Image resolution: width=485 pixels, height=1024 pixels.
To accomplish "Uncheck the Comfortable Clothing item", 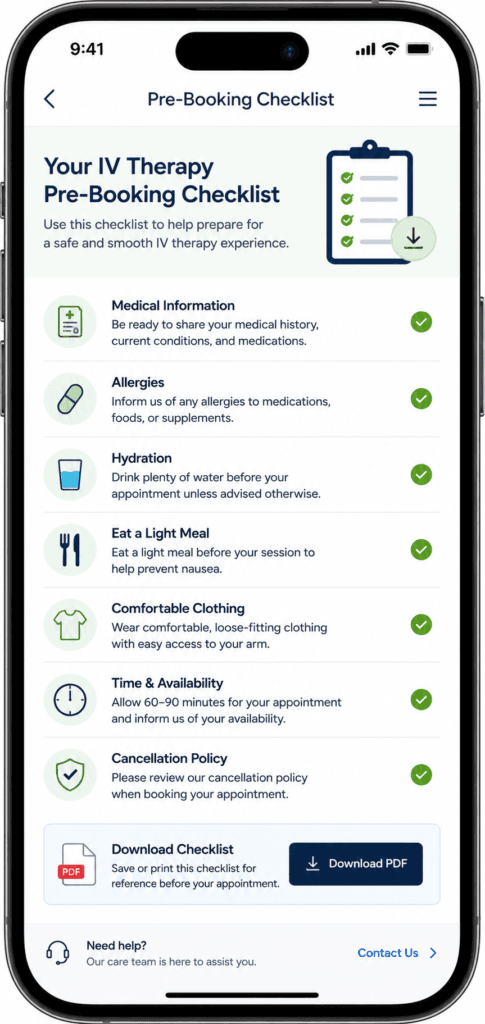I will coord(421,624).
